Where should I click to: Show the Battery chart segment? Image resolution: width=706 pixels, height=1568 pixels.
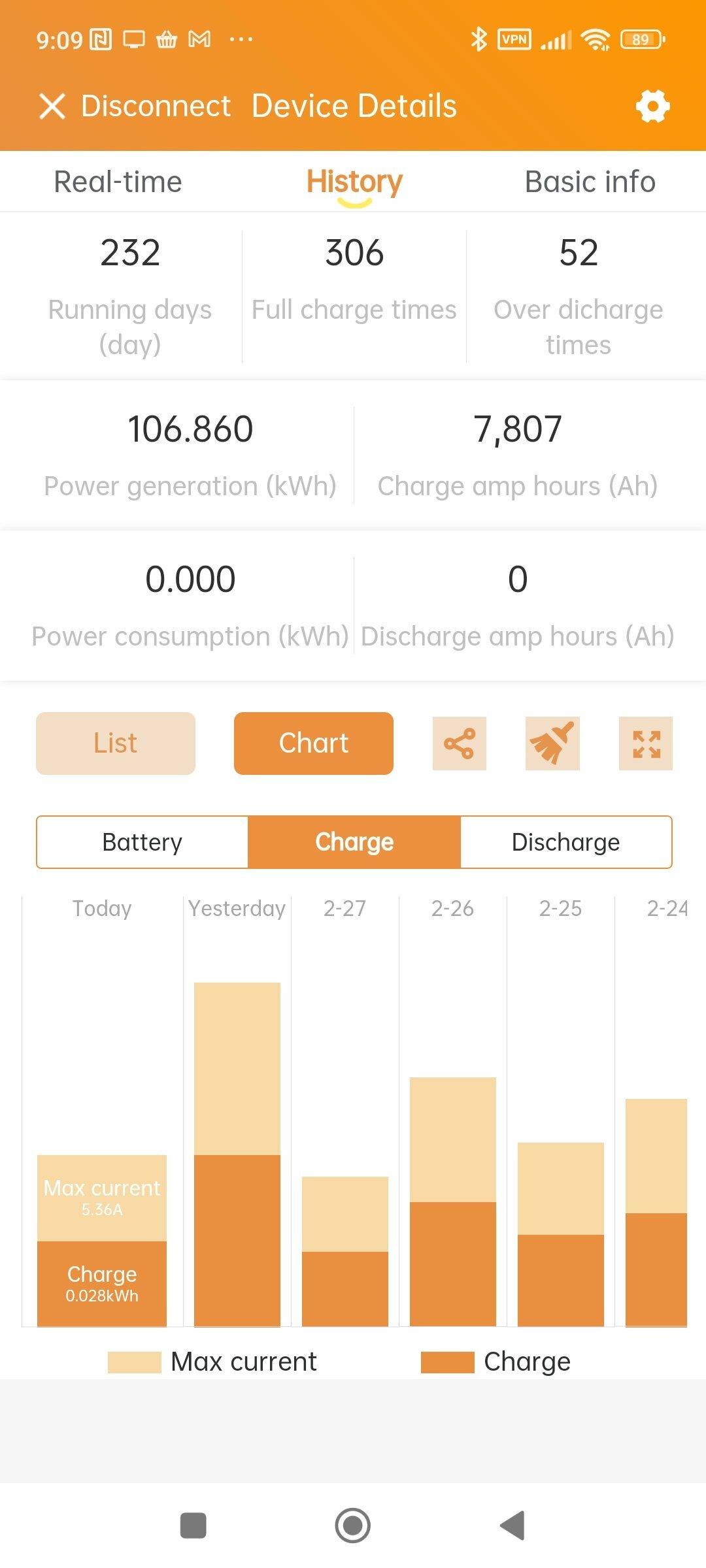point(143,842)
